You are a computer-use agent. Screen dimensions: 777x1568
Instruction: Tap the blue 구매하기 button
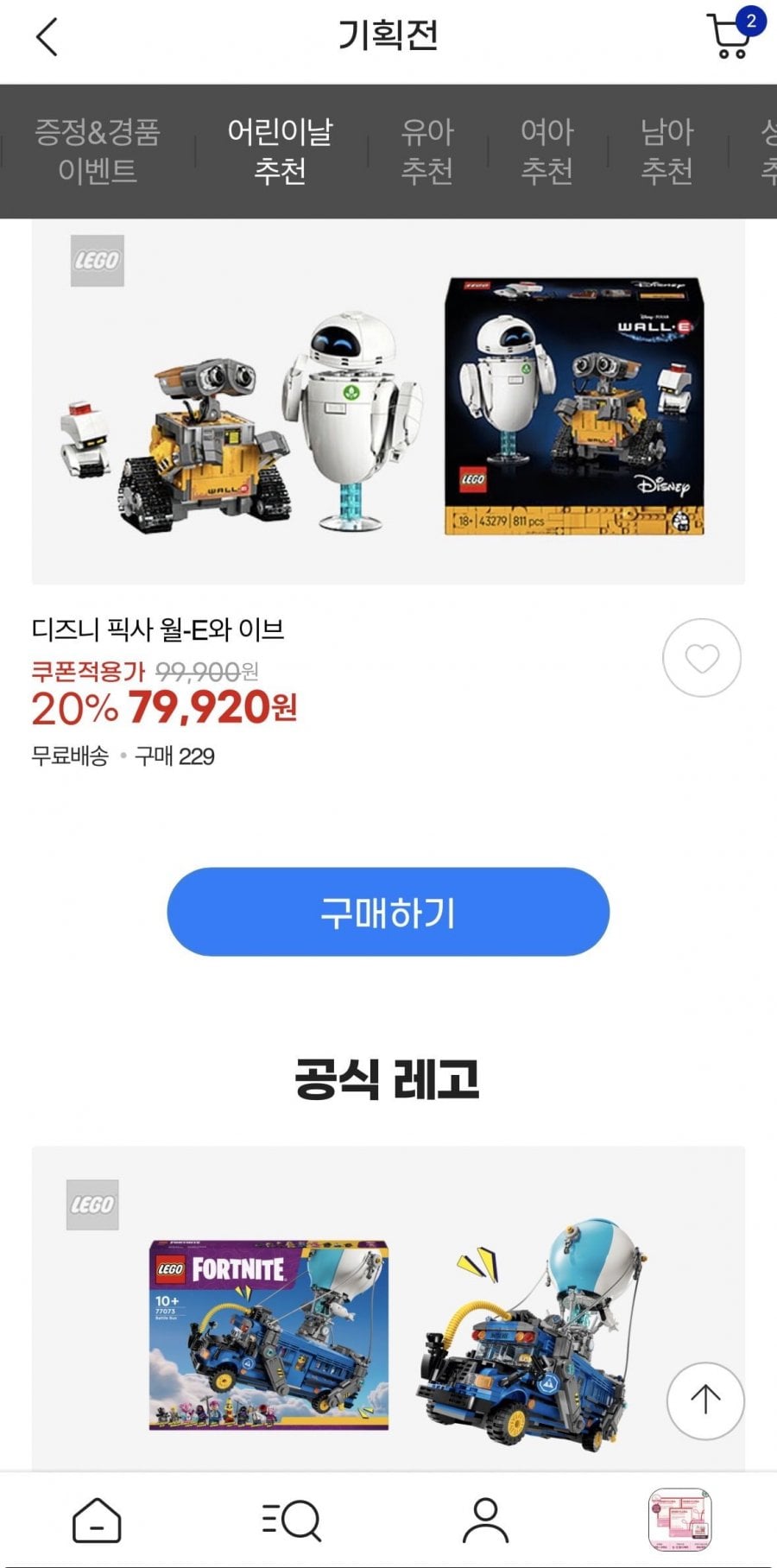[x=388, y=912]
